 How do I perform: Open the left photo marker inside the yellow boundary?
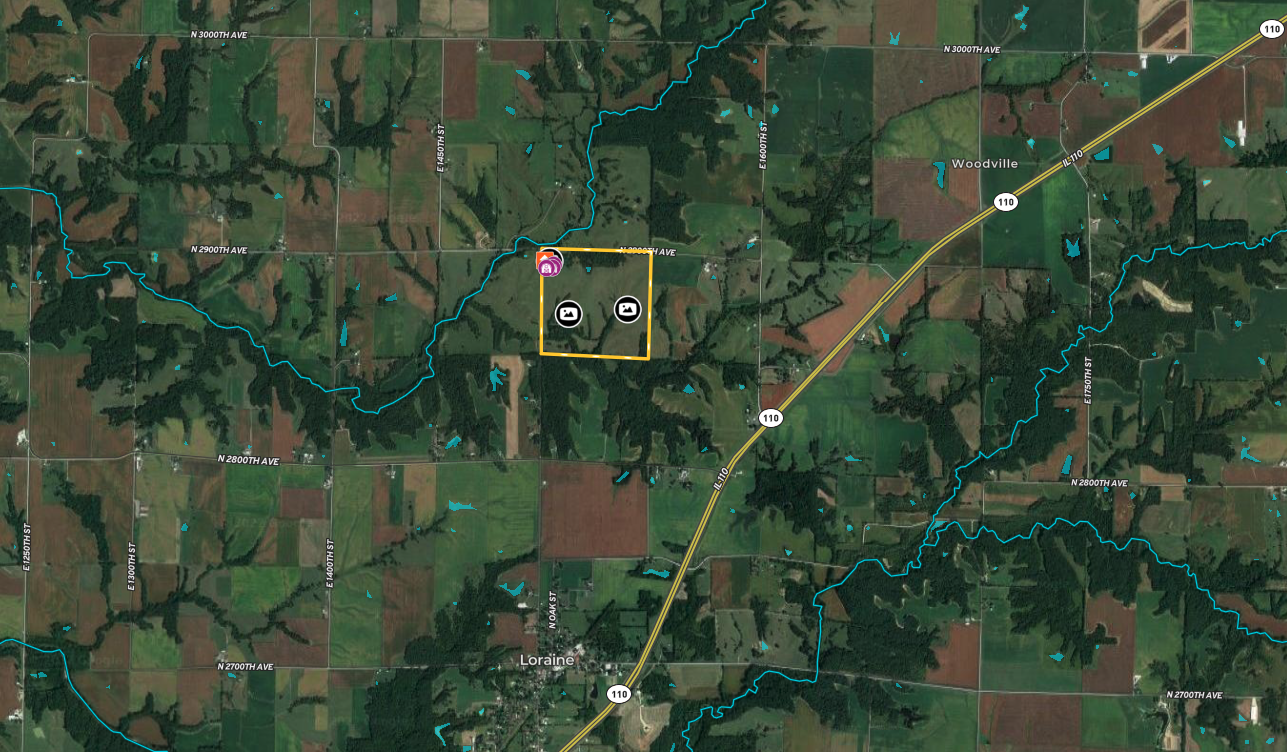pyautogui.click(x=568, y=314)
